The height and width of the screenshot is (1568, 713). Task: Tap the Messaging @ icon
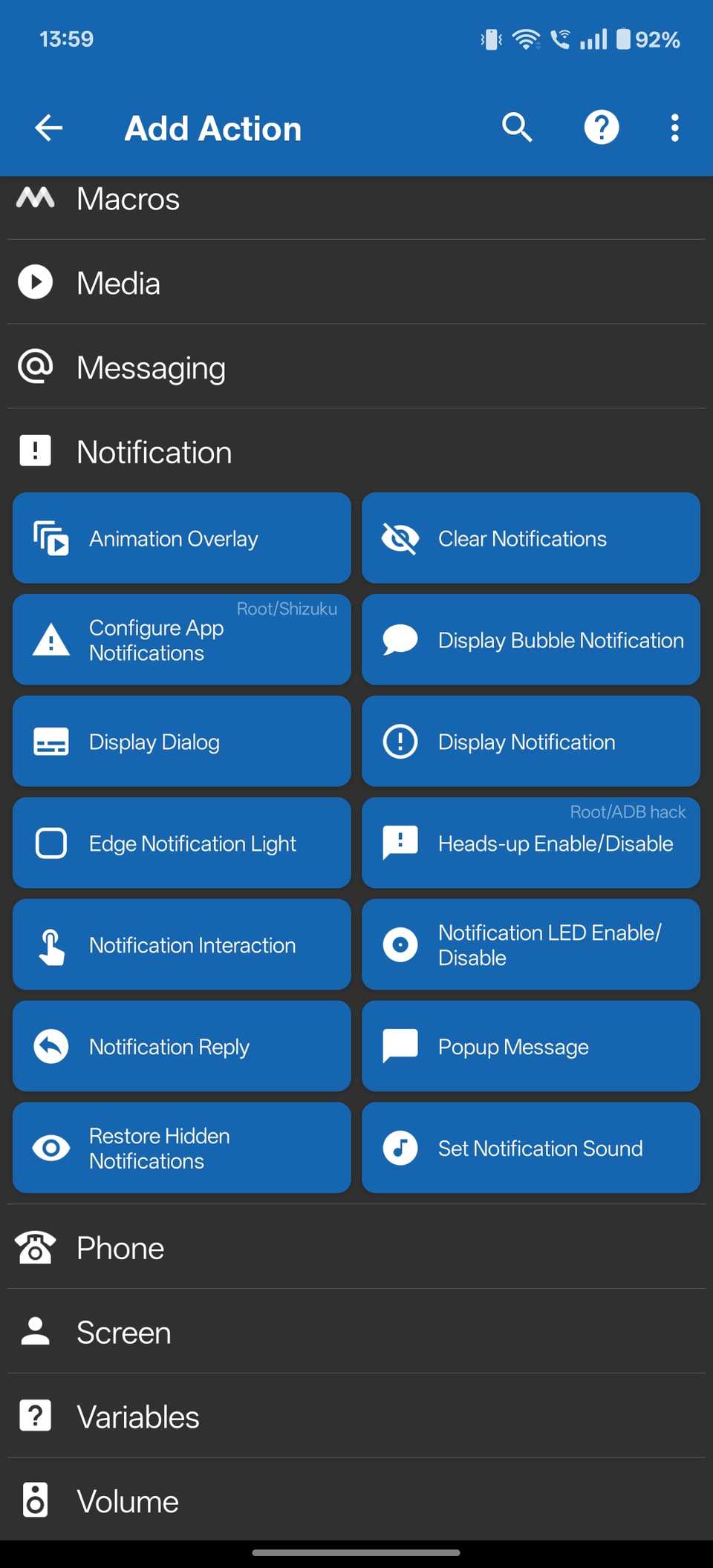(x=35, y=367)
